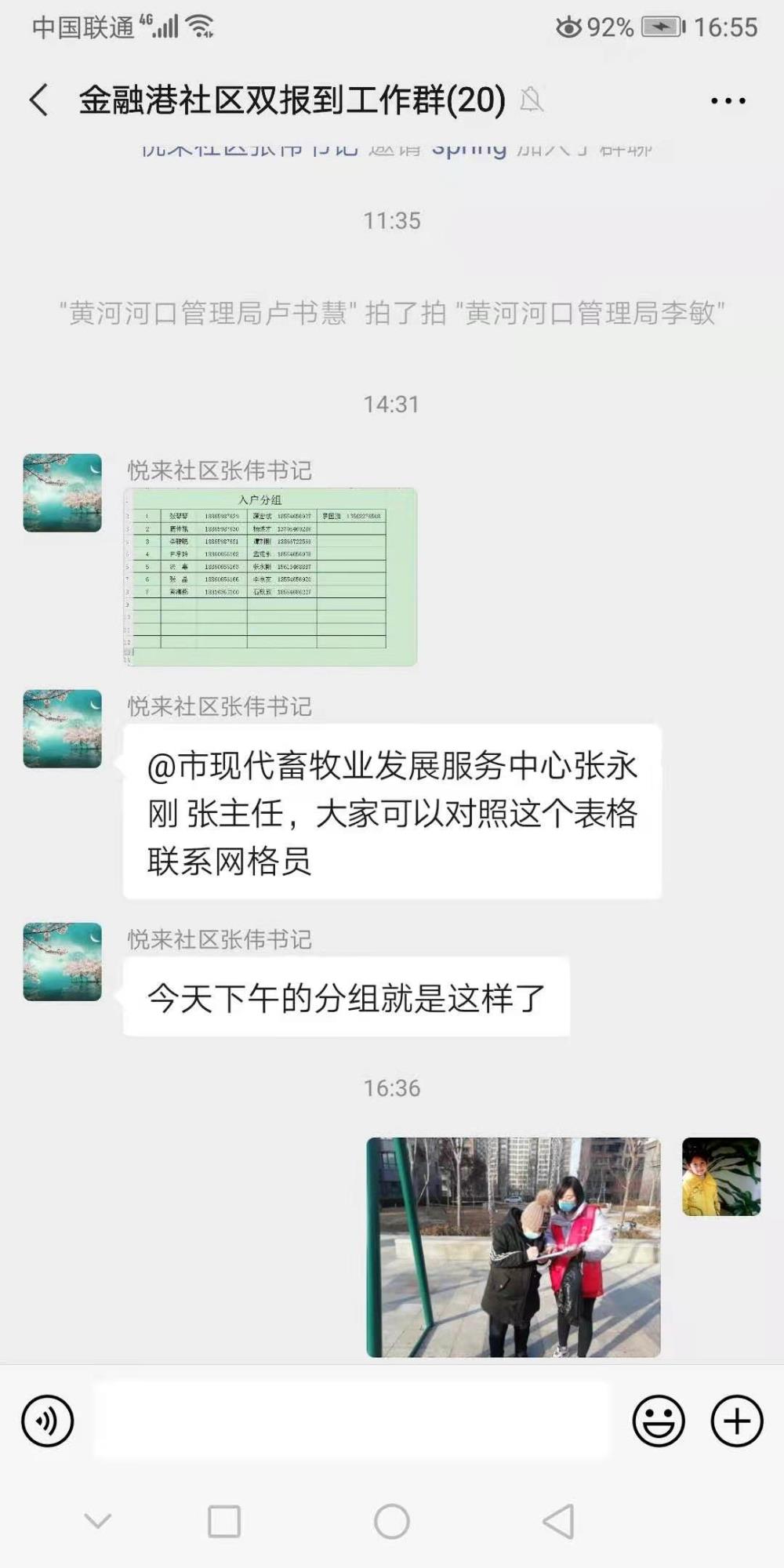Switch to voice message input
784x1568 pixels.
[x=48, y=1421]
